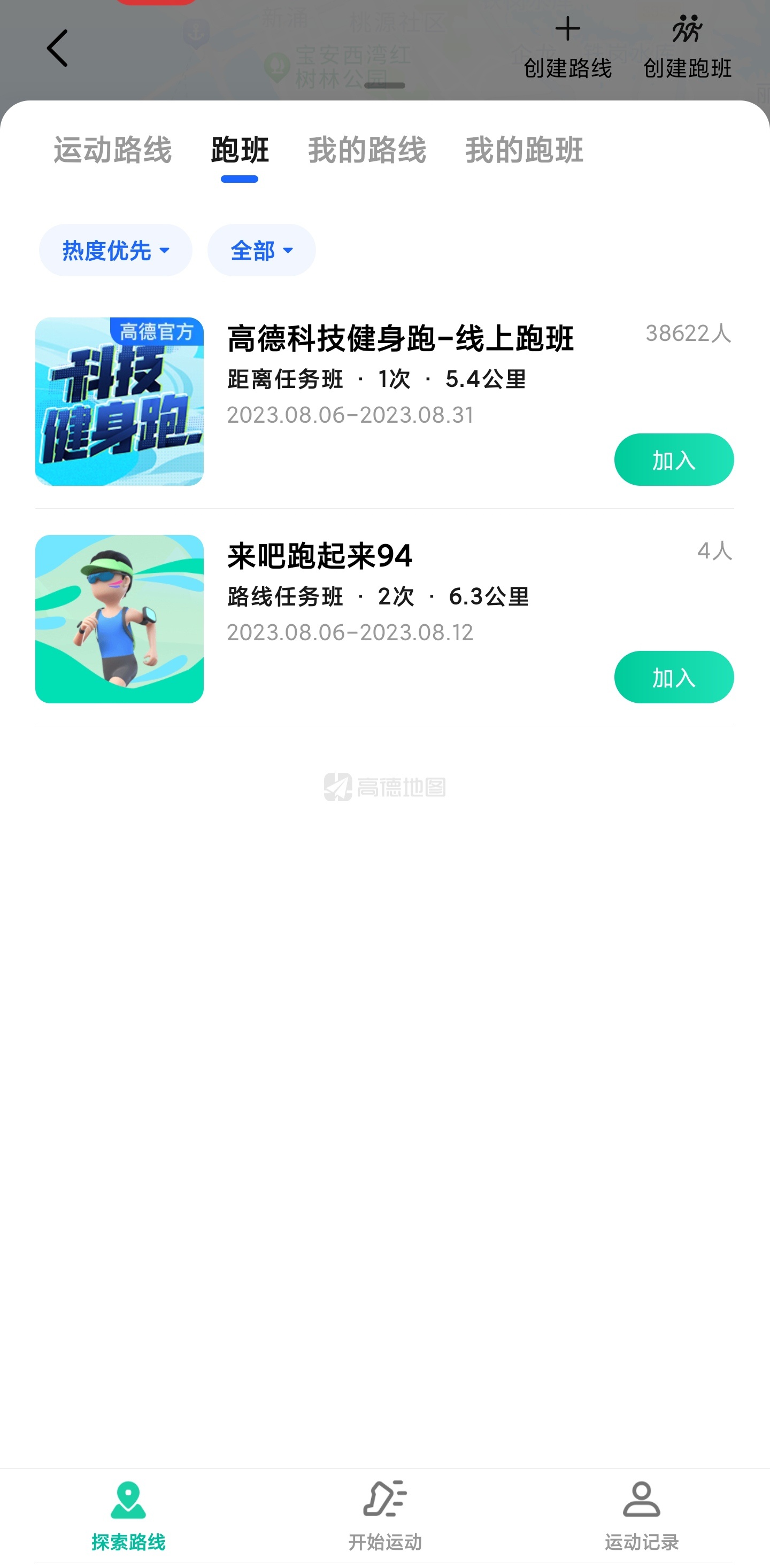Open the 高德科技健身跑-线上跑班 card
770x1568 pixels.
384,401
